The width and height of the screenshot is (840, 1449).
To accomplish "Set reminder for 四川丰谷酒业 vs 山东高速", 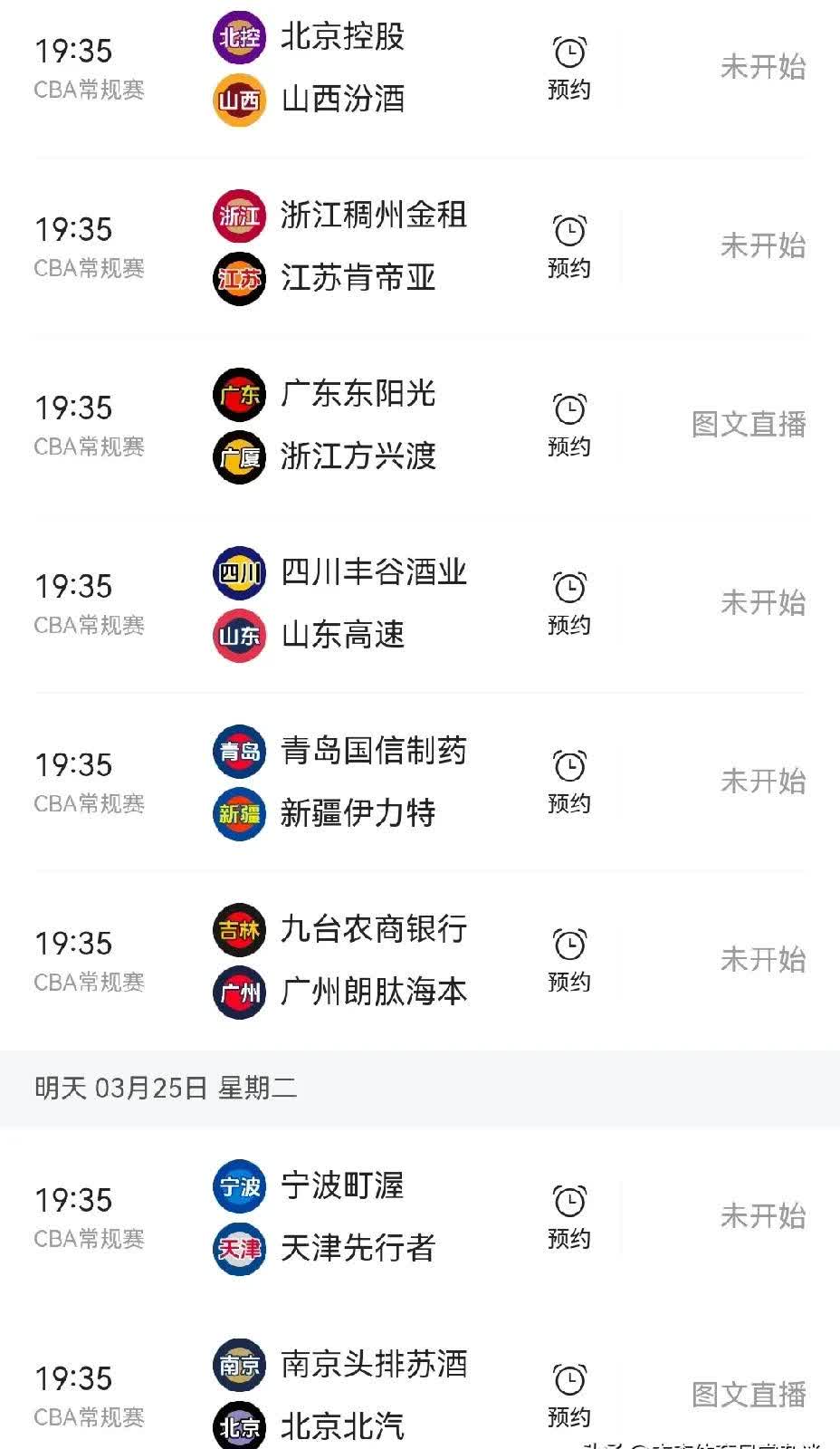I will coord(569,603).
